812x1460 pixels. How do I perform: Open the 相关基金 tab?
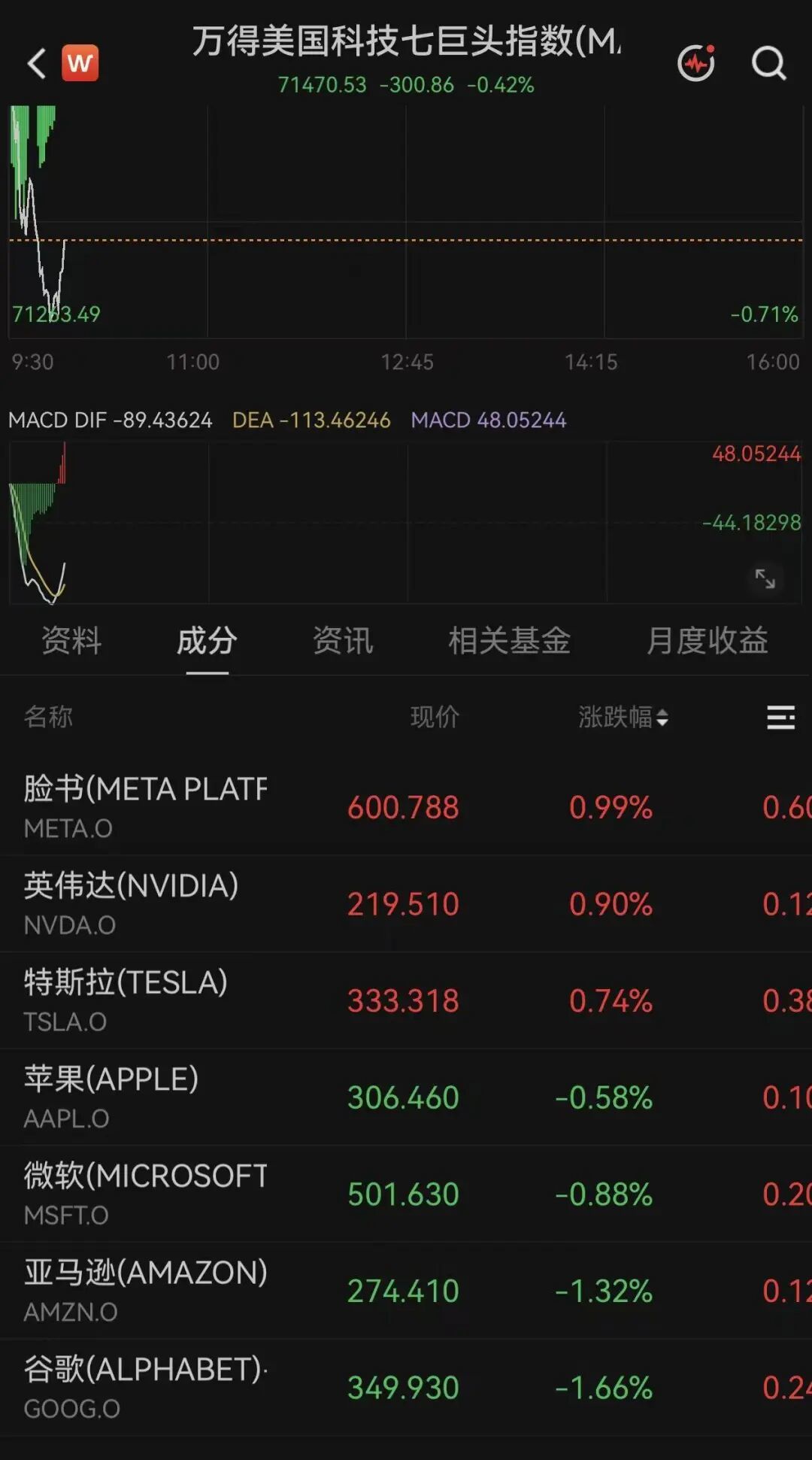510,641
